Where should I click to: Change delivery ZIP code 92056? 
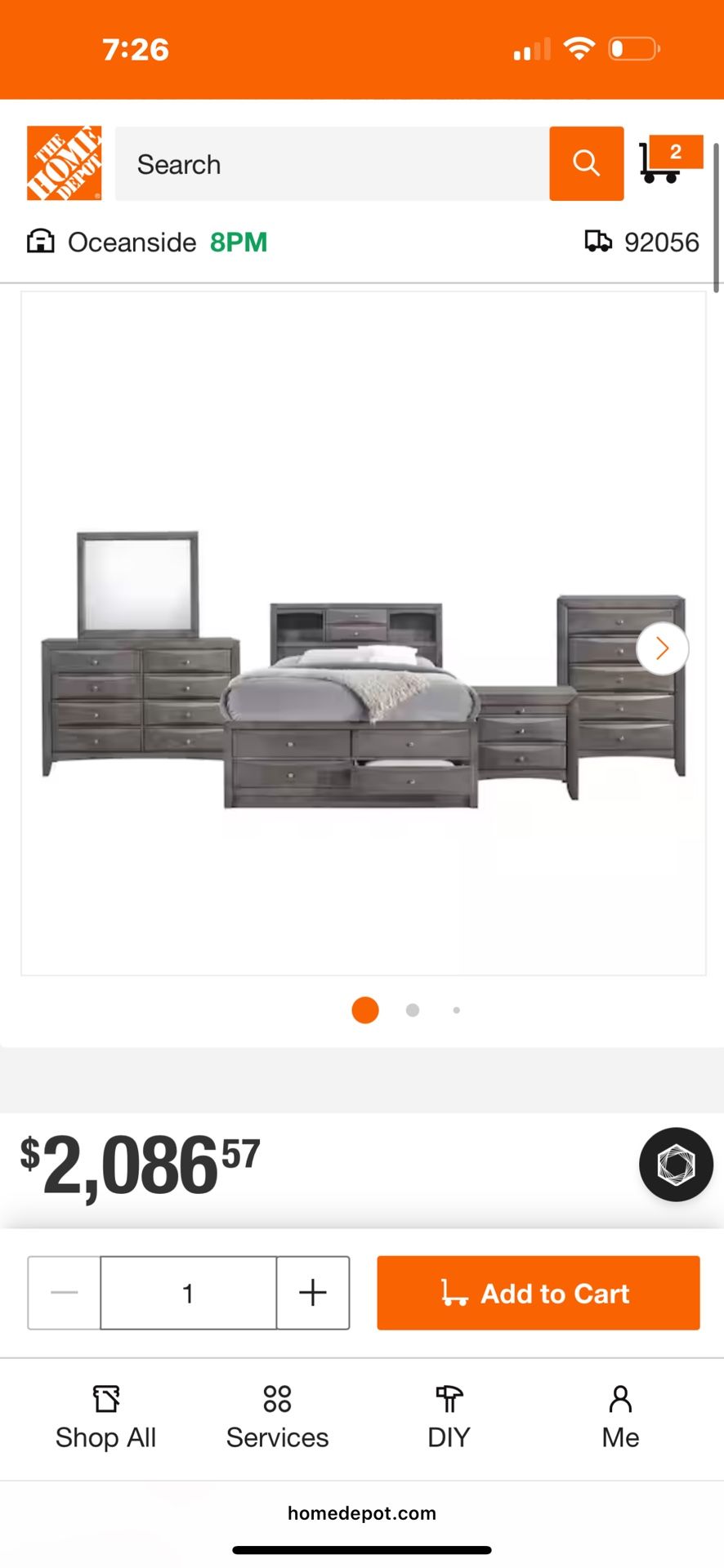click(x=662, y=242)
